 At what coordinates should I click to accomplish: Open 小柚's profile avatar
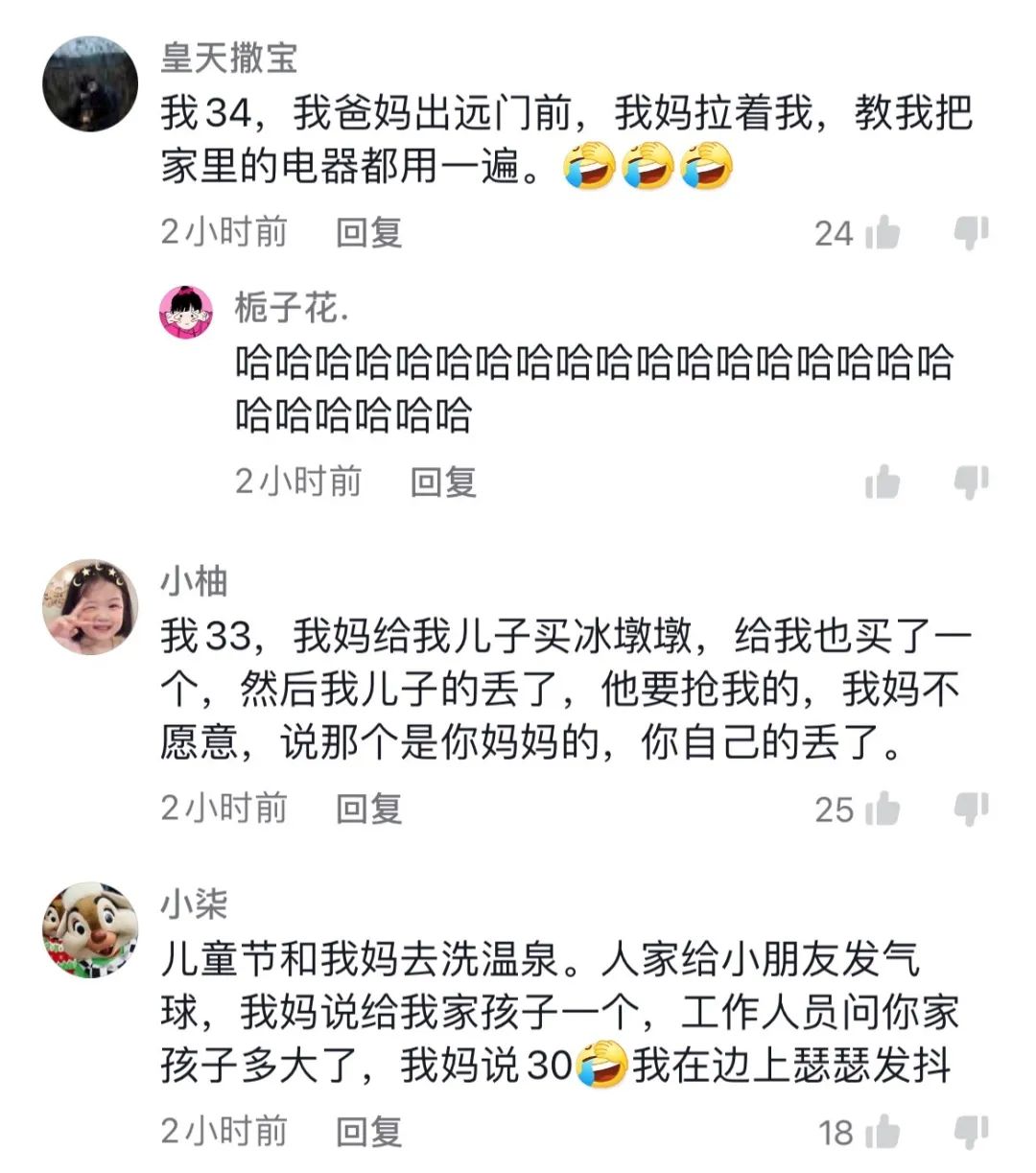tap(90, 608)
